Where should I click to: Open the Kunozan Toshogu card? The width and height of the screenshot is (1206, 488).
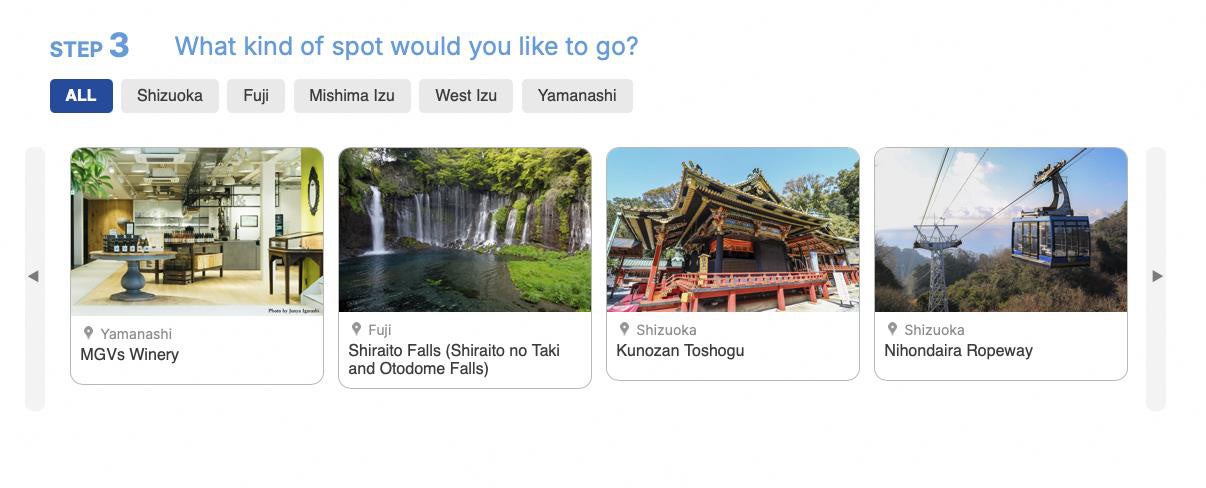[733, 263]
